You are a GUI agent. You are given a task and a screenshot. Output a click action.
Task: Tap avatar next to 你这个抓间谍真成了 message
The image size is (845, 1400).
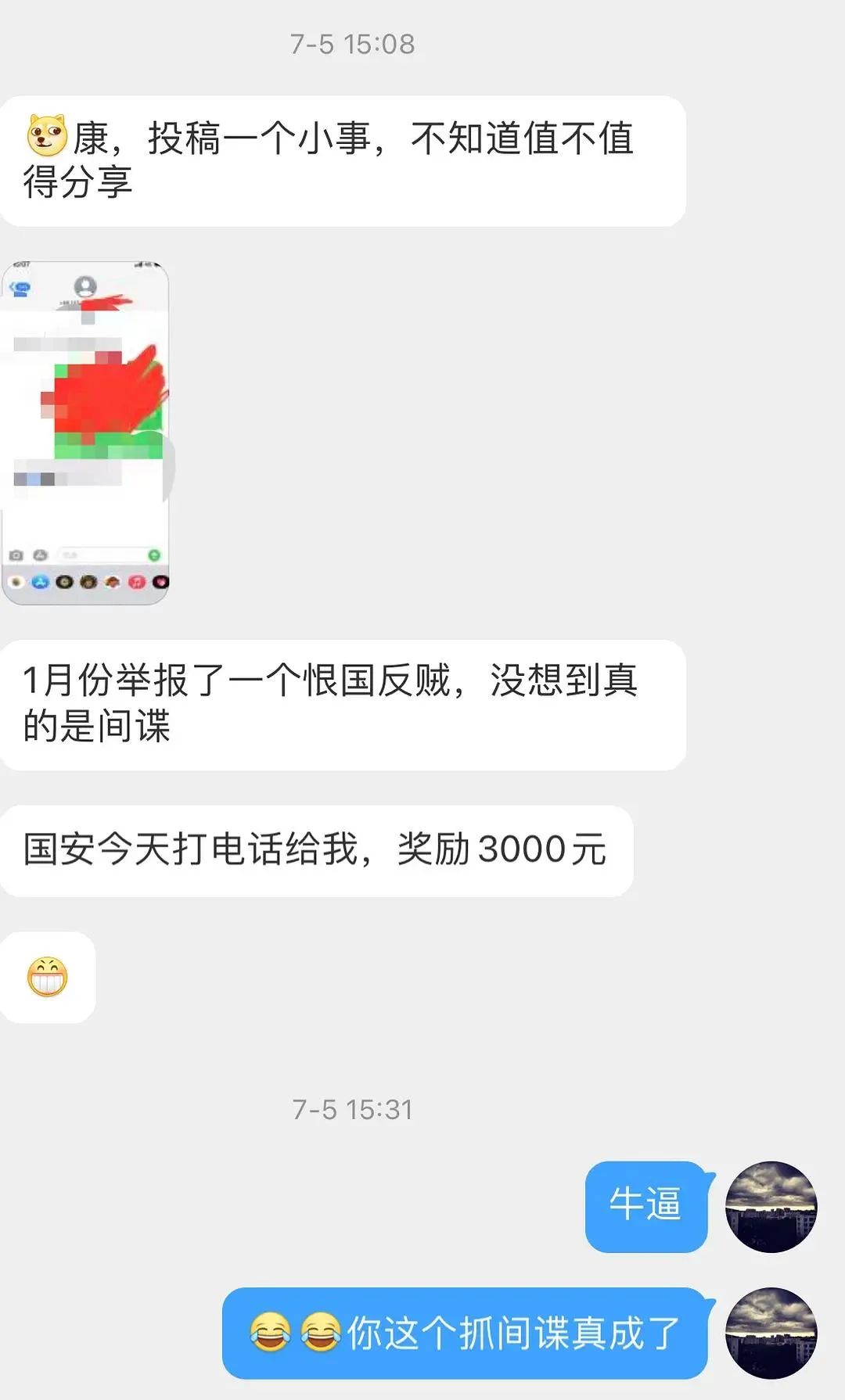[771, 1333]
